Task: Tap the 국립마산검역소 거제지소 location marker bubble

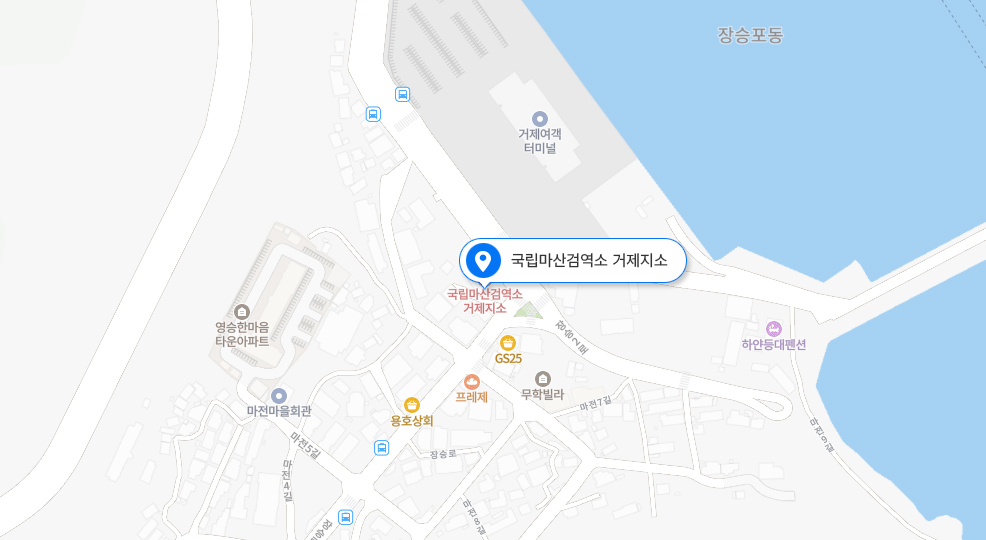Action: (x=573, y=261)
